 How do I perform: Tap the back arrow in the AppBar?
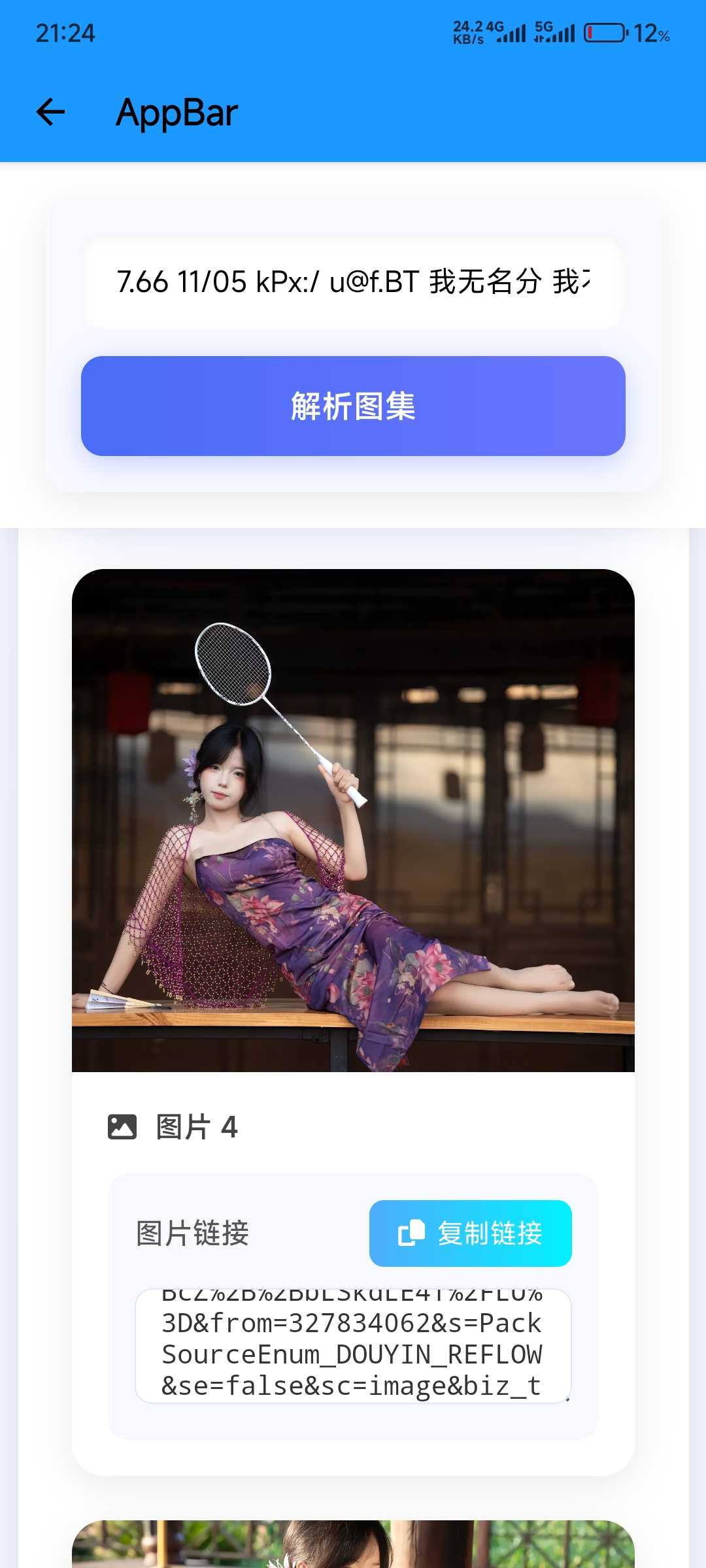click(50, 112)
